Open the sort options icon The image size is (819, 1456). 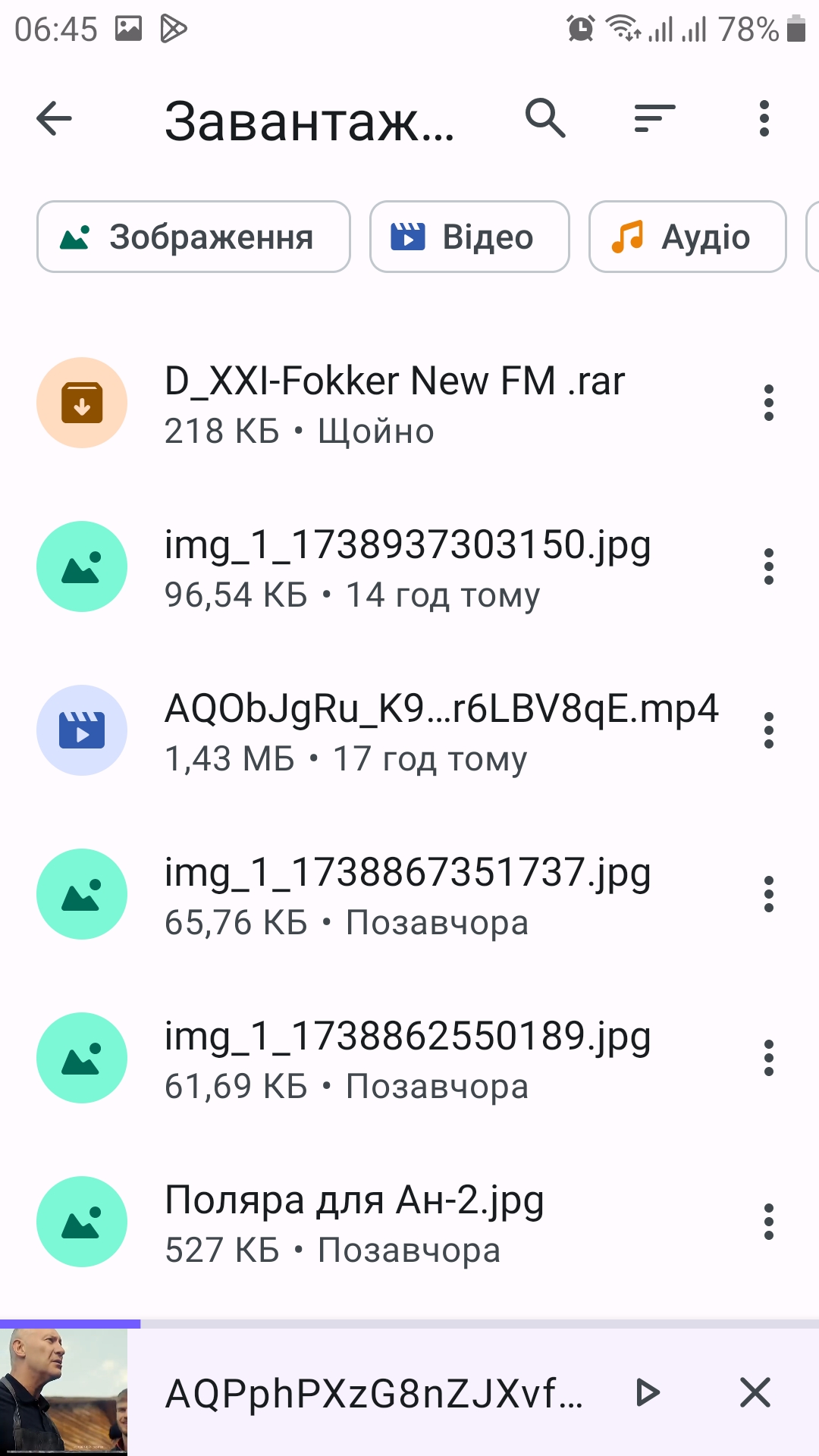pyautogui.click(x=654, y=119)
